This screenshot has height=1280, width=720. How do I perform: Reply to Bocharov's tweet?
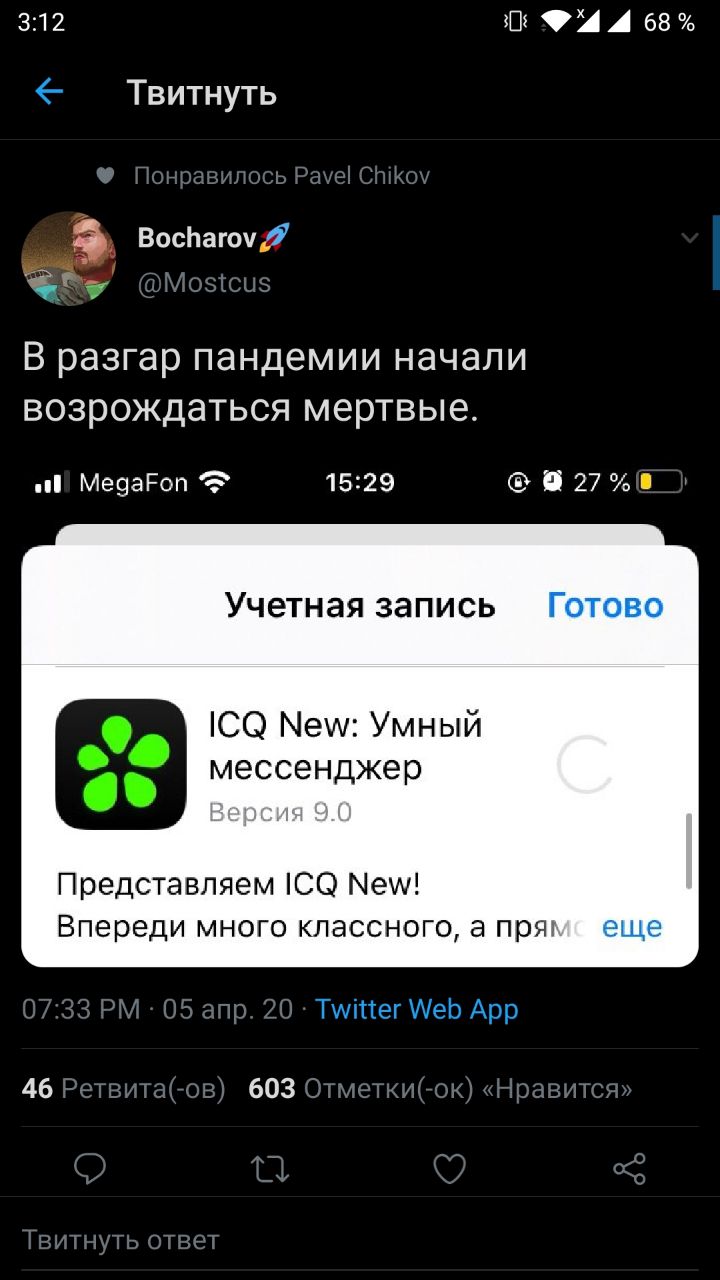pos(90,1168)
